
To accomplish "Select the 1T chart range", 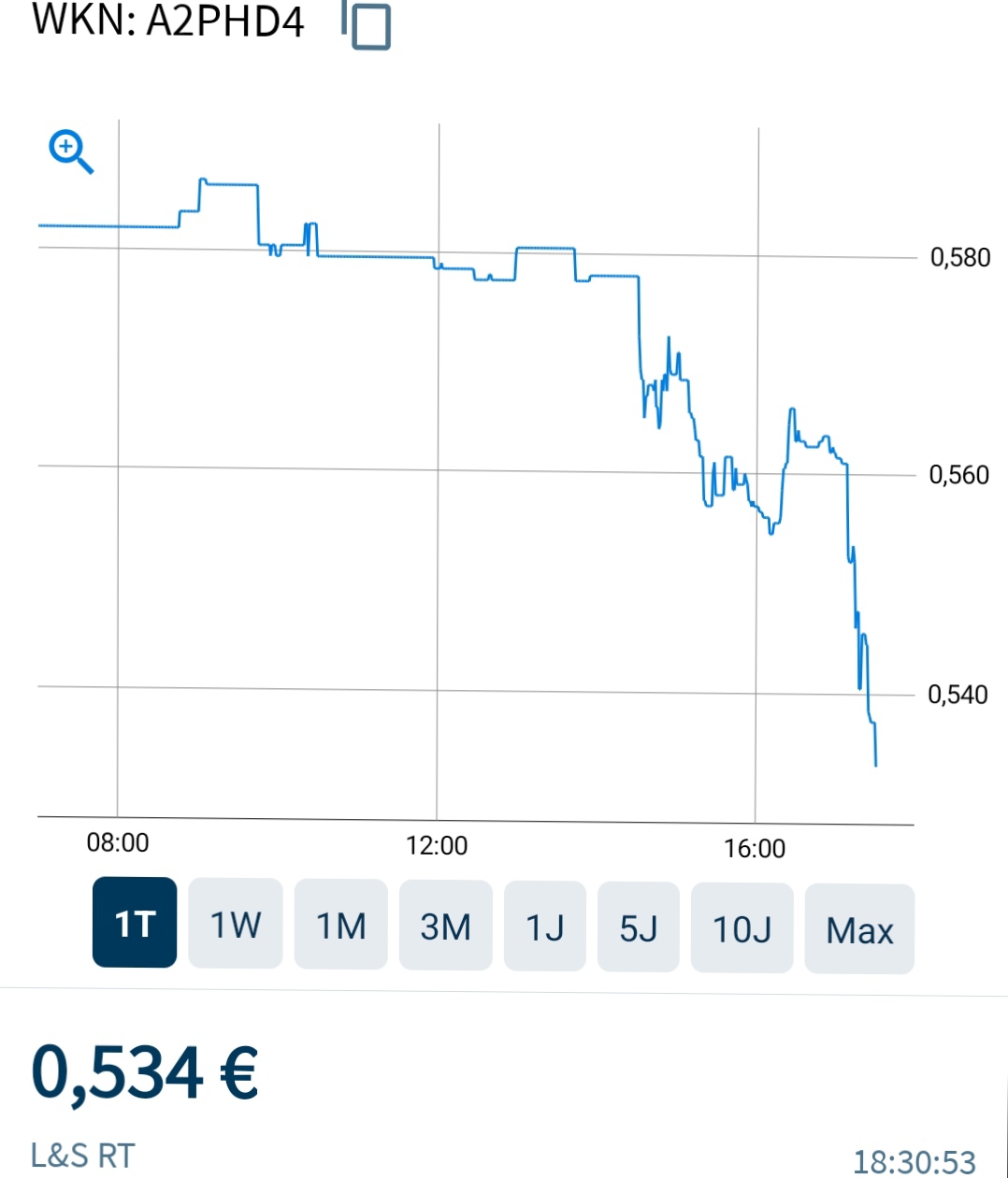I will [135, 923].
